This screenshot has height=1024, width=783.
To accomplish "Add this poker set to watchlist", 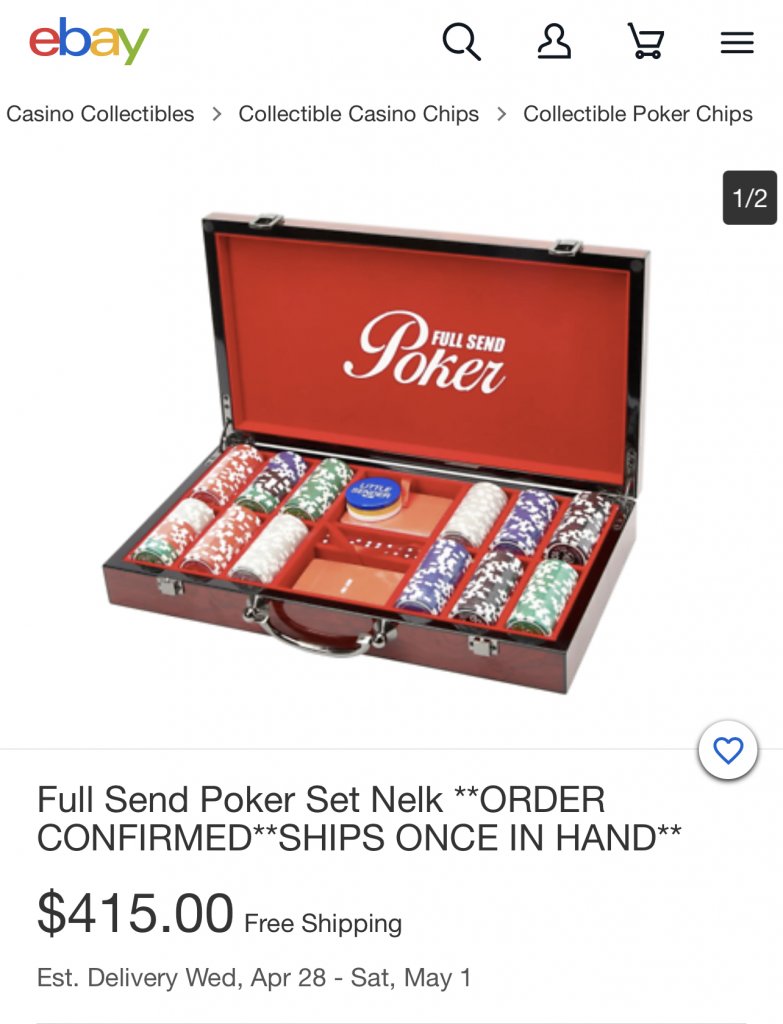I will 728,750.
